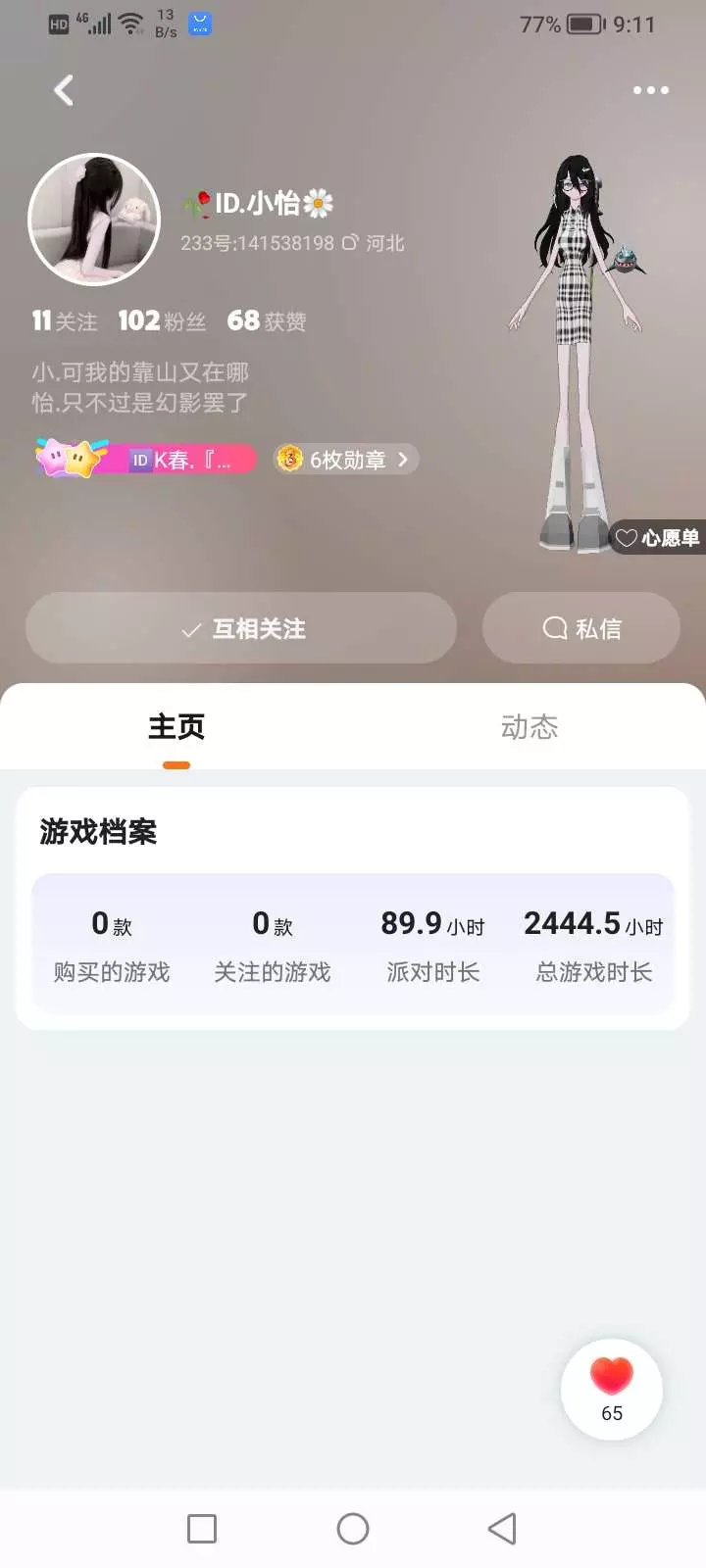Go back using the top-left arrow
Viewport: 706px width, 1568px height.
[64, 90]
